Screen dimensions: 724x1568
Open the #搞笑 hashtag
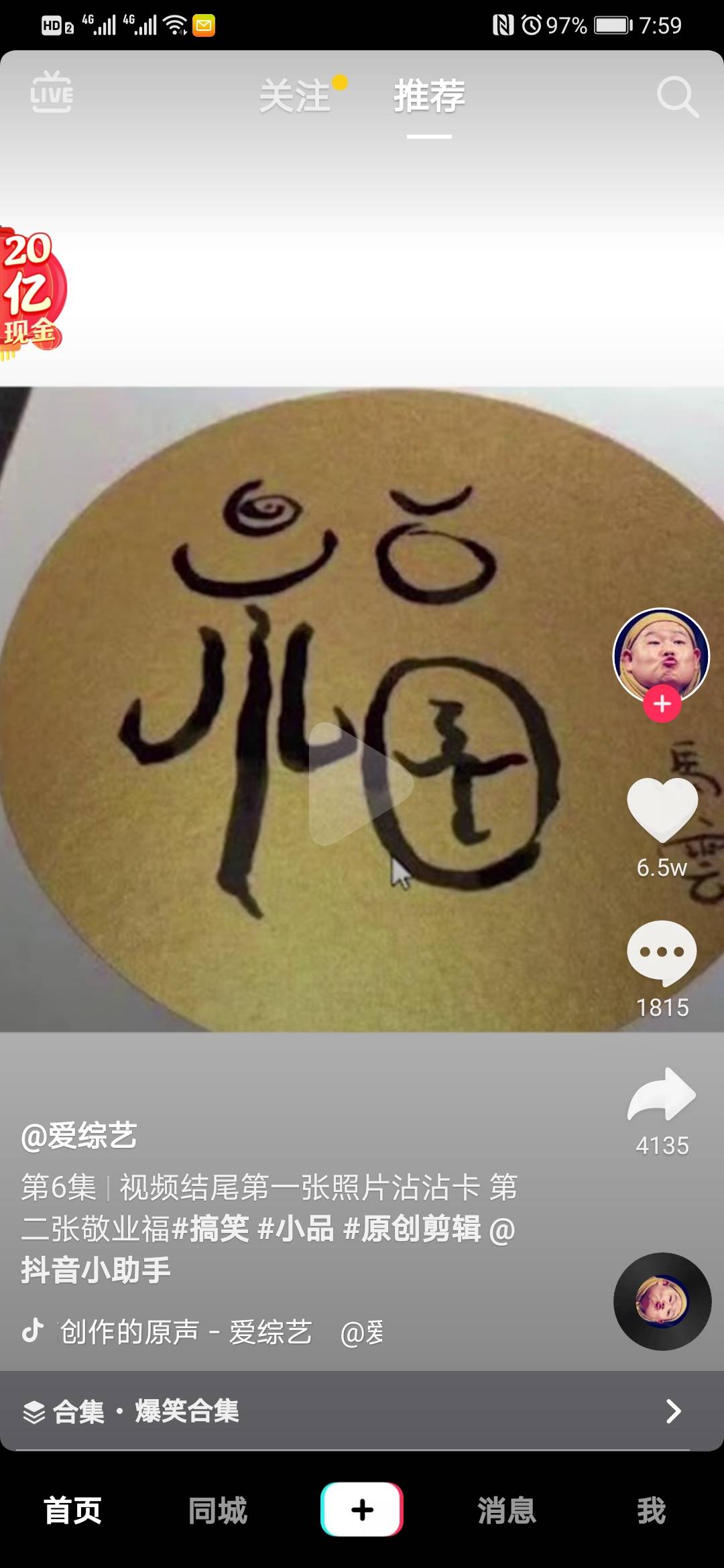tap(210, 1228)
